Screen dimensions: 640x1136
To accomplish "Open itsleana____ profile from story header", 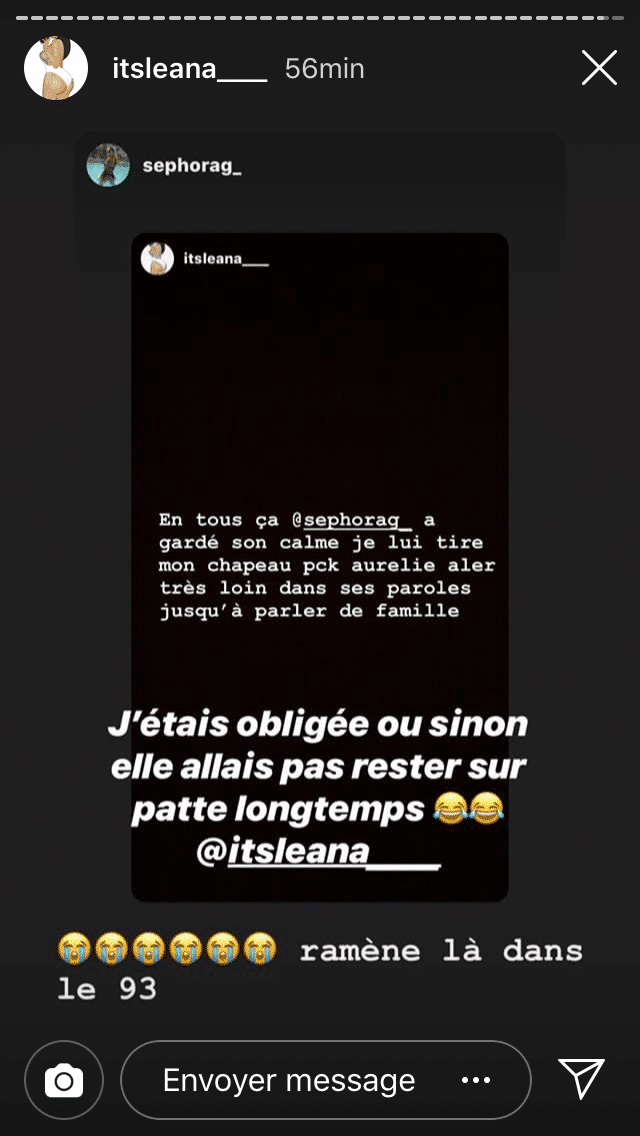I will coord(191,68).
